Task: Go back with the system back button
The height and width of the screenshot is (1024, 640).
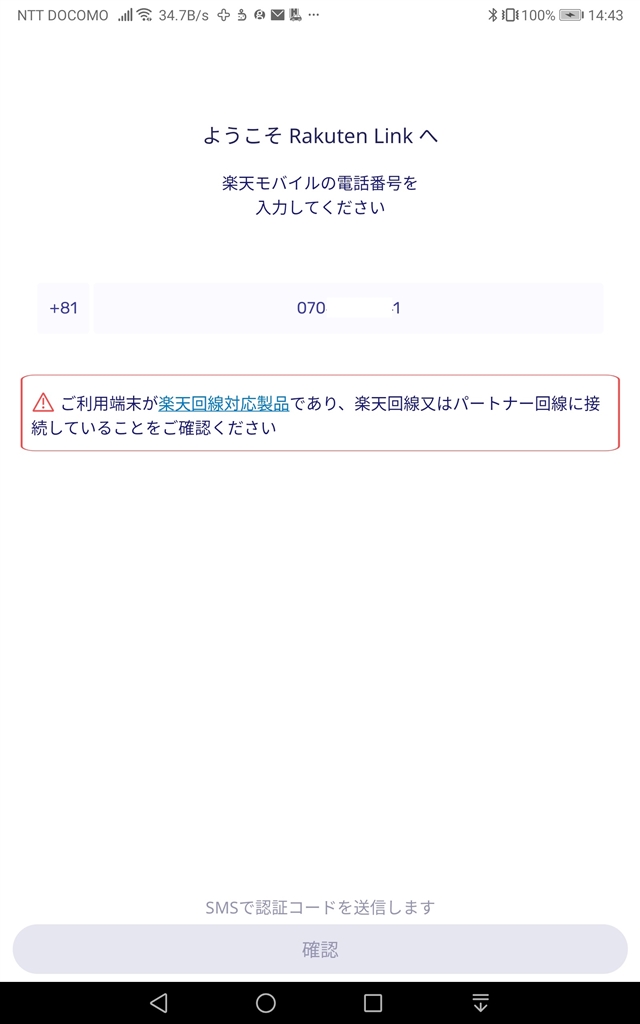Action: coord(159,1002)
